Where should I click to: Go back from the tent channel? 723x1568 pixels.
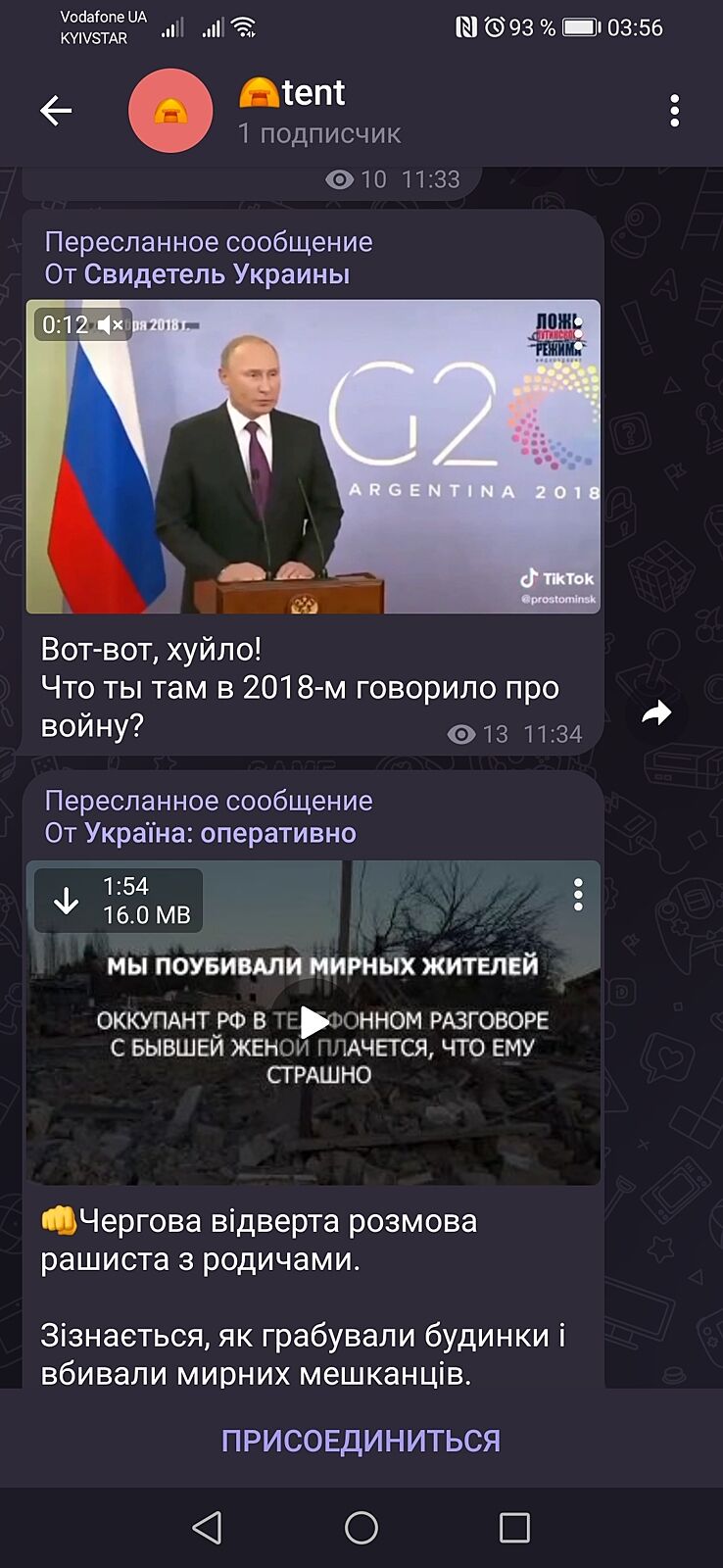56,111
